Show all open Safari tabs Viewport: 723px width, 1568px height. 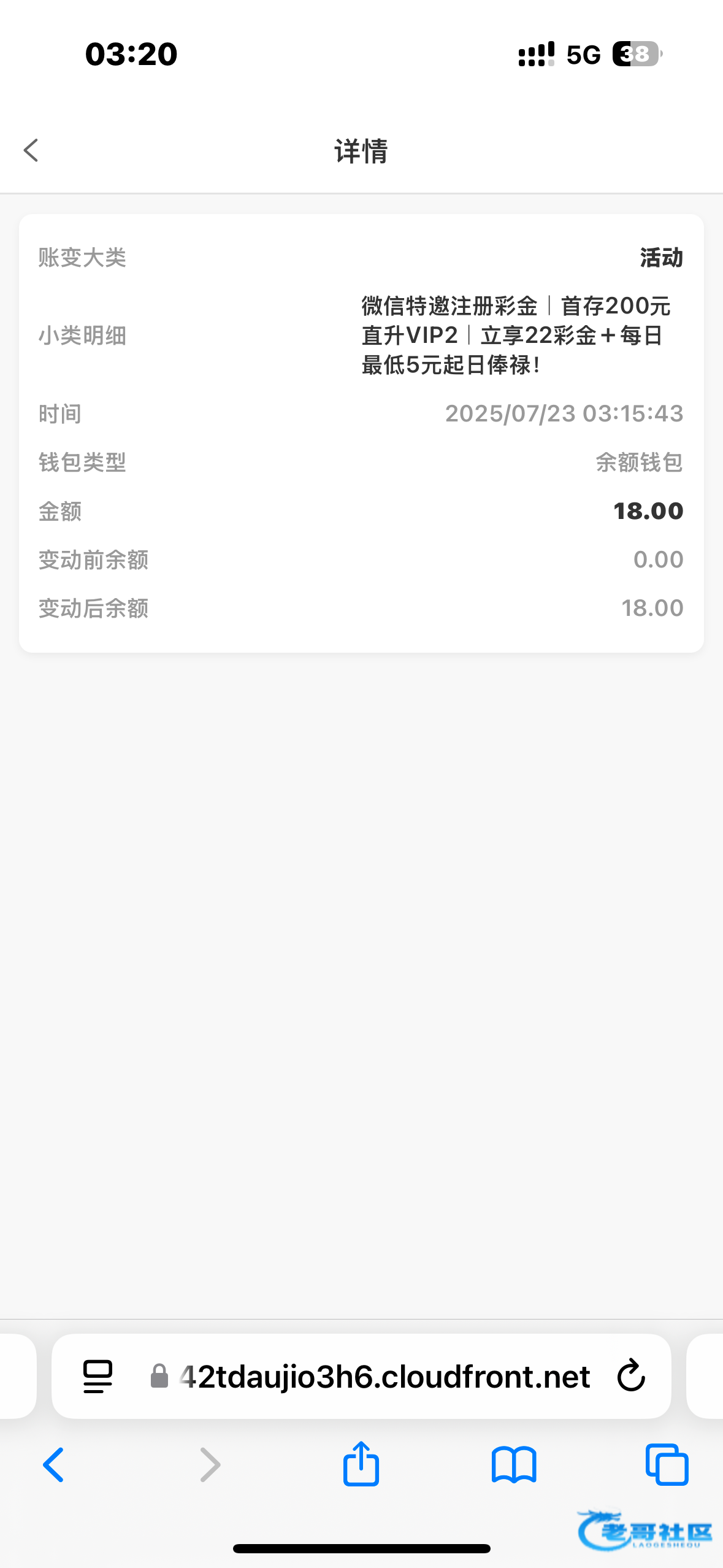click(x=667, y=1465)
